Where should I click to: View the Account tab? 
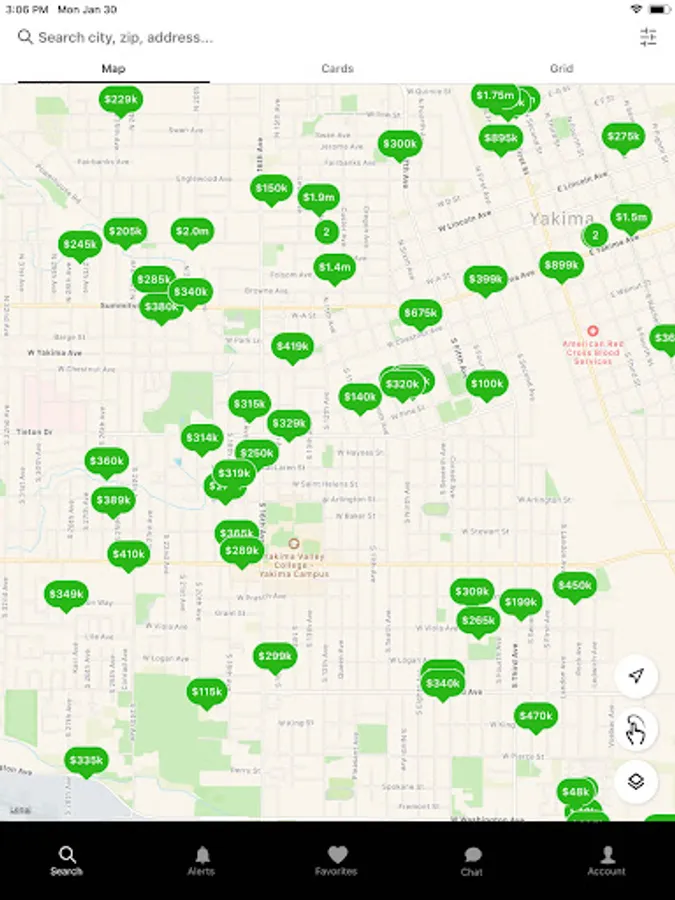pyautogui.click(x=606, y=860)
